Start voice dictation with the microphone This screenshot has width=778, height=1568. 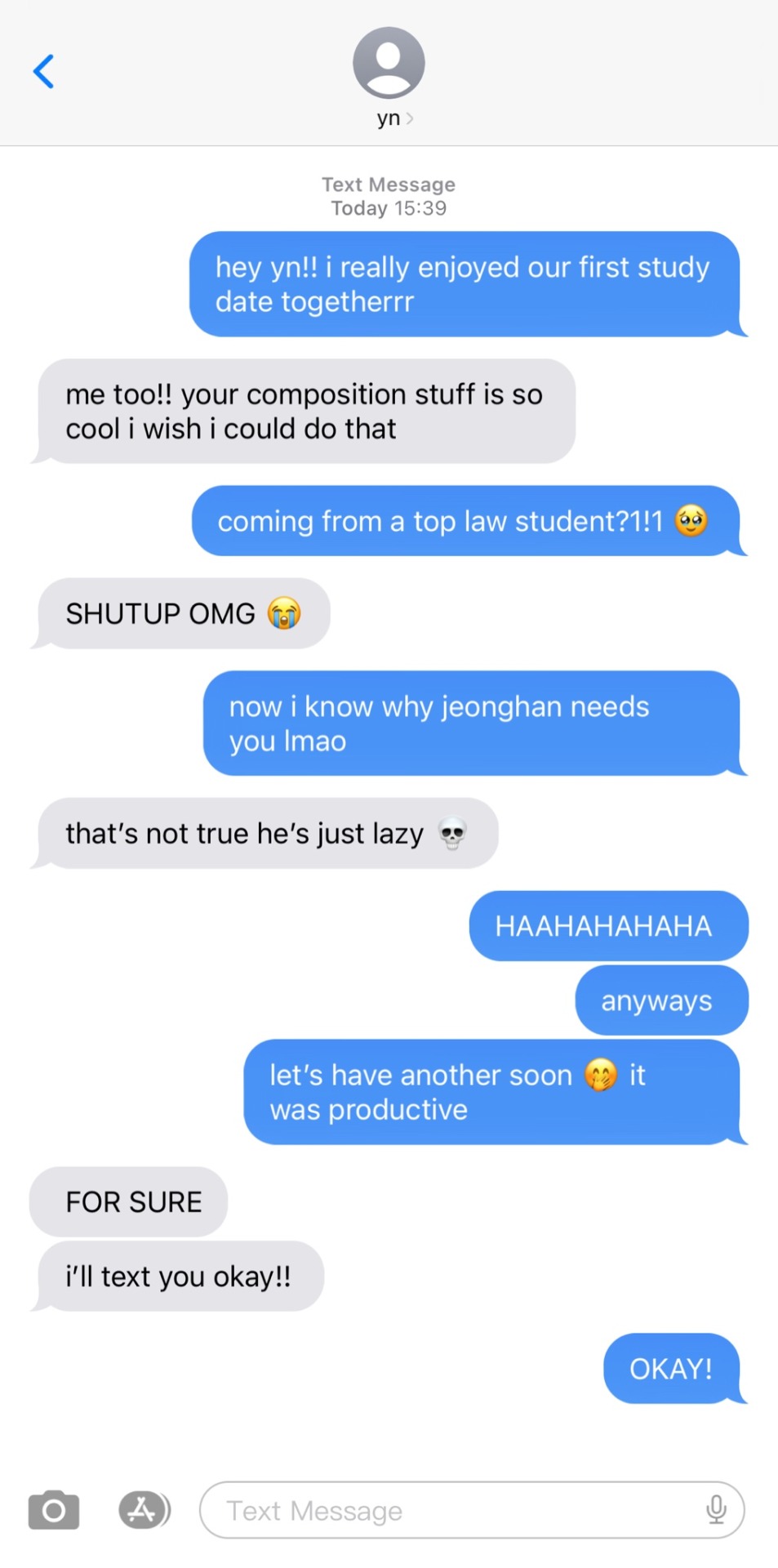click(716, 1510)
